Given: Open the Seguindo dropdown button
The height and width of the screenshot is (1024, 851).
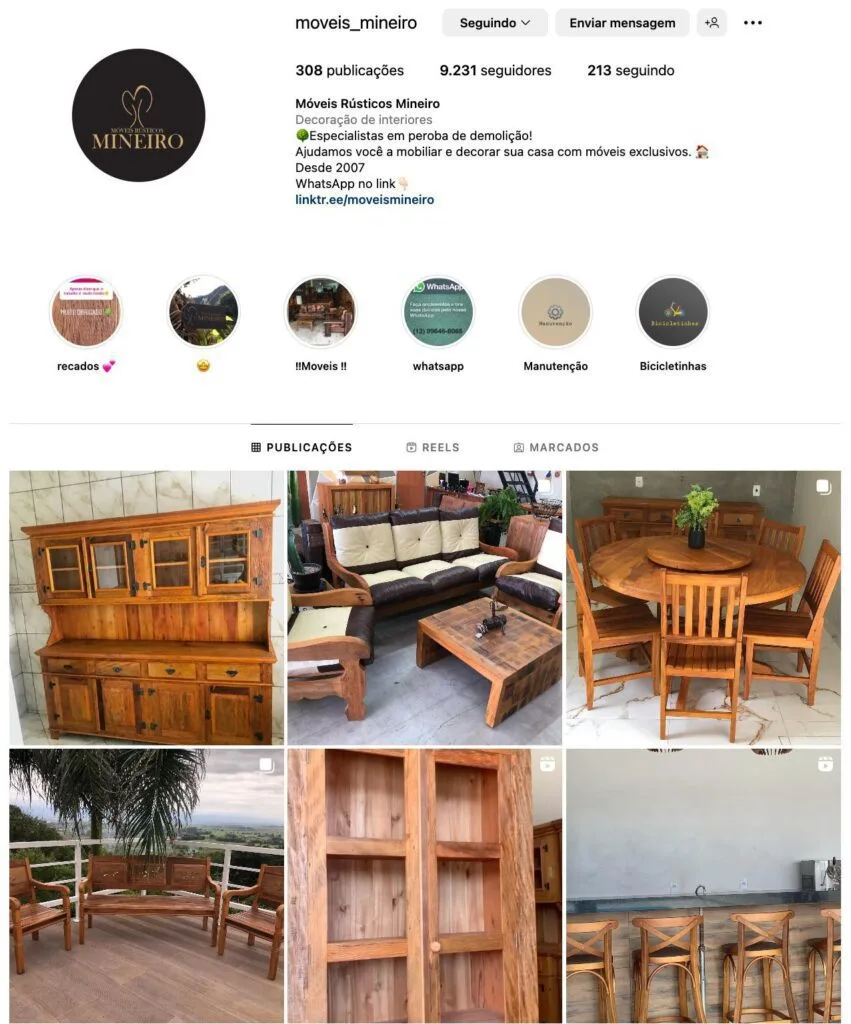Looking at the screenshot, I should click(494, 23).
